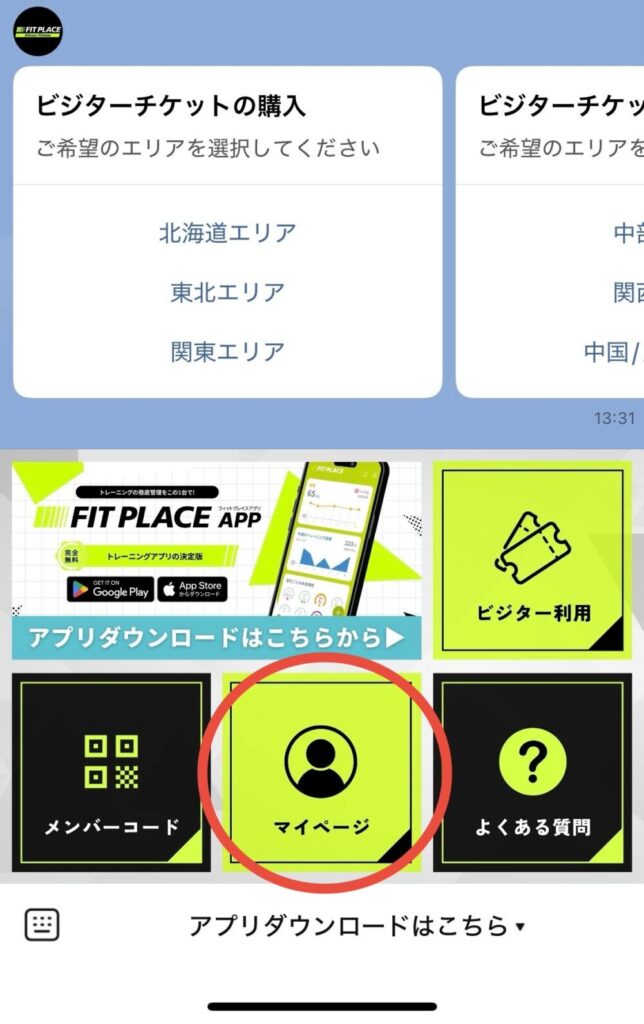Open ビジター利用 tile
The image size is (644, 1024).
[531, 560]
